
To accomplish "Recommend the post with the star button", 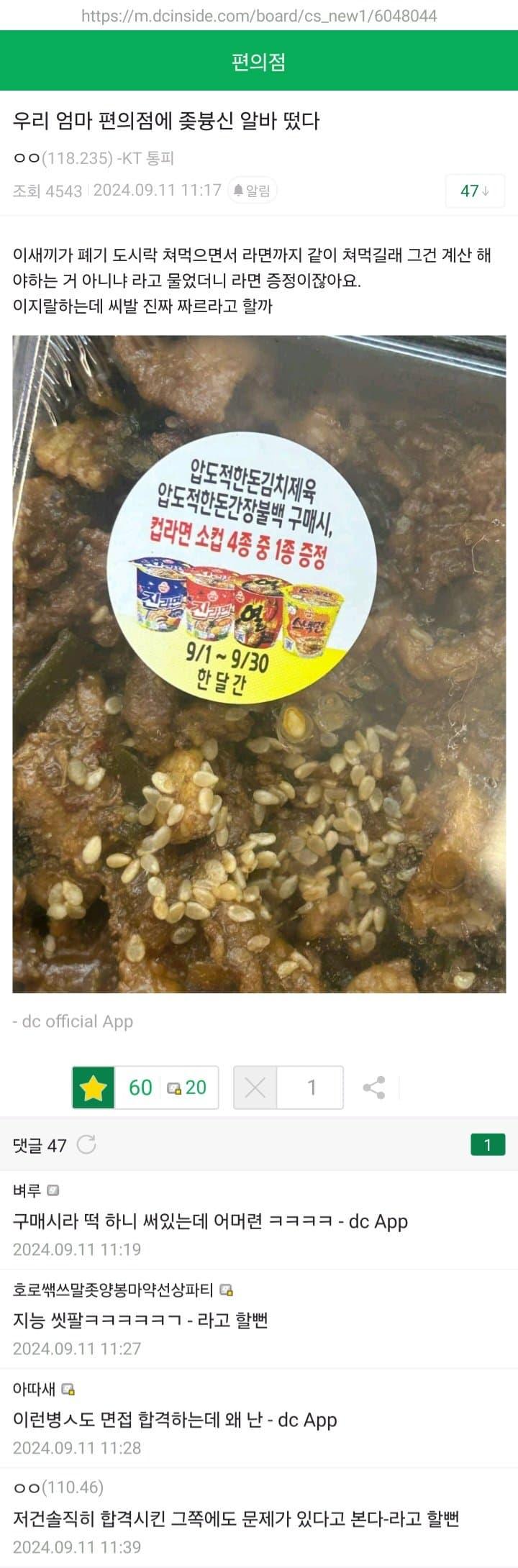I will pyautogui.click(x=94, y=1088).
